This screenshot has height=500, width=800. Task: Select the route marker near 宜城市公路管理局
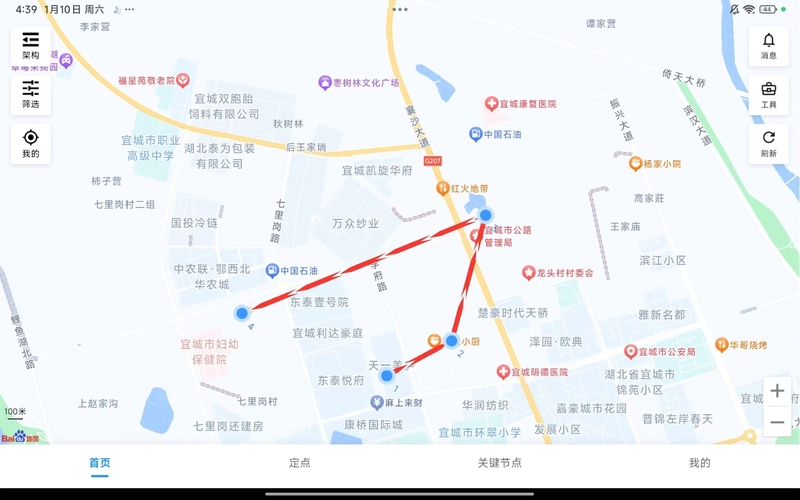point(486,215)
